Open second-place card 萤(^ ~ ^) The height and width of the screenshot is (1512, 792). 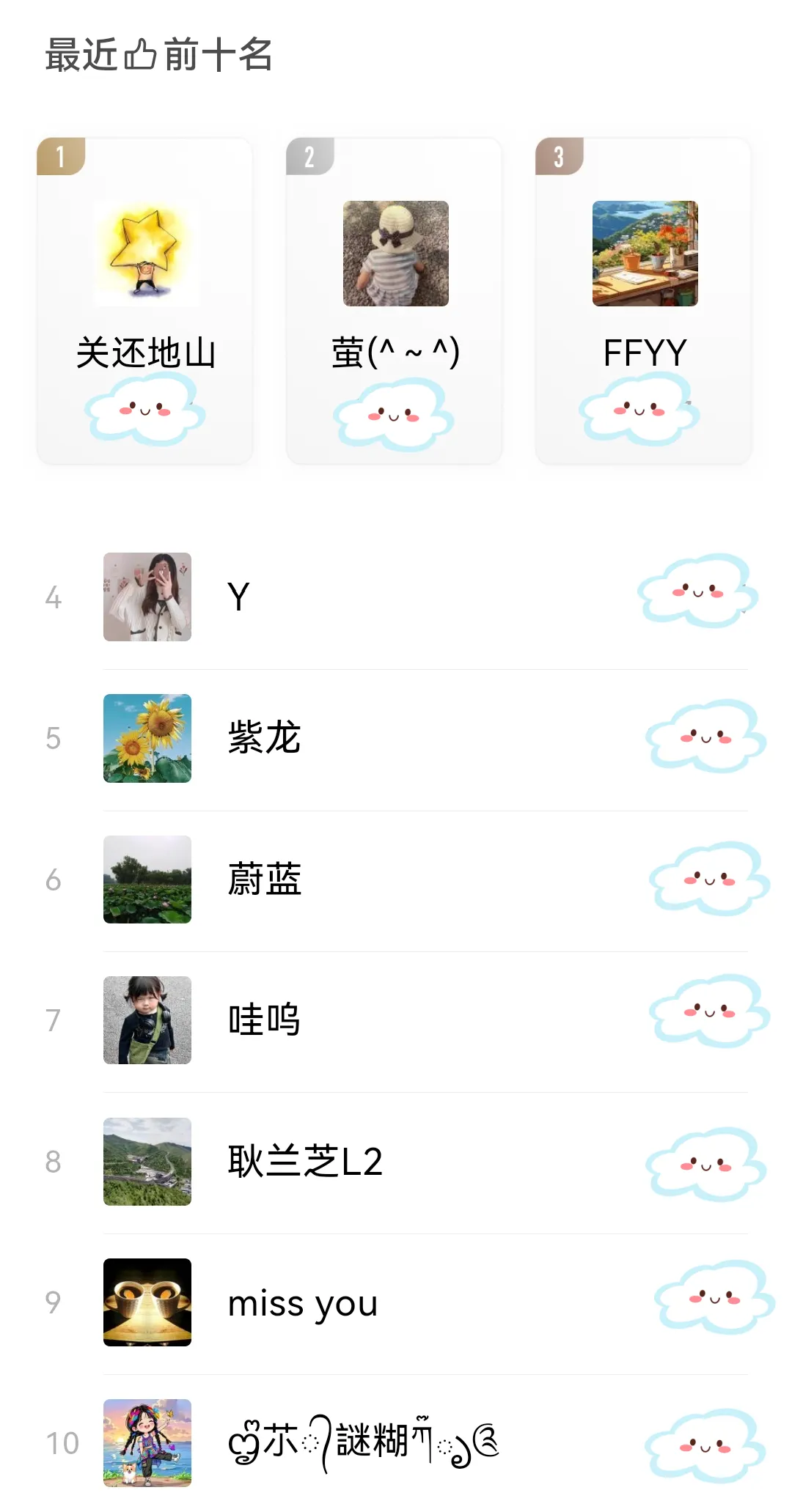tap(395, 300)
